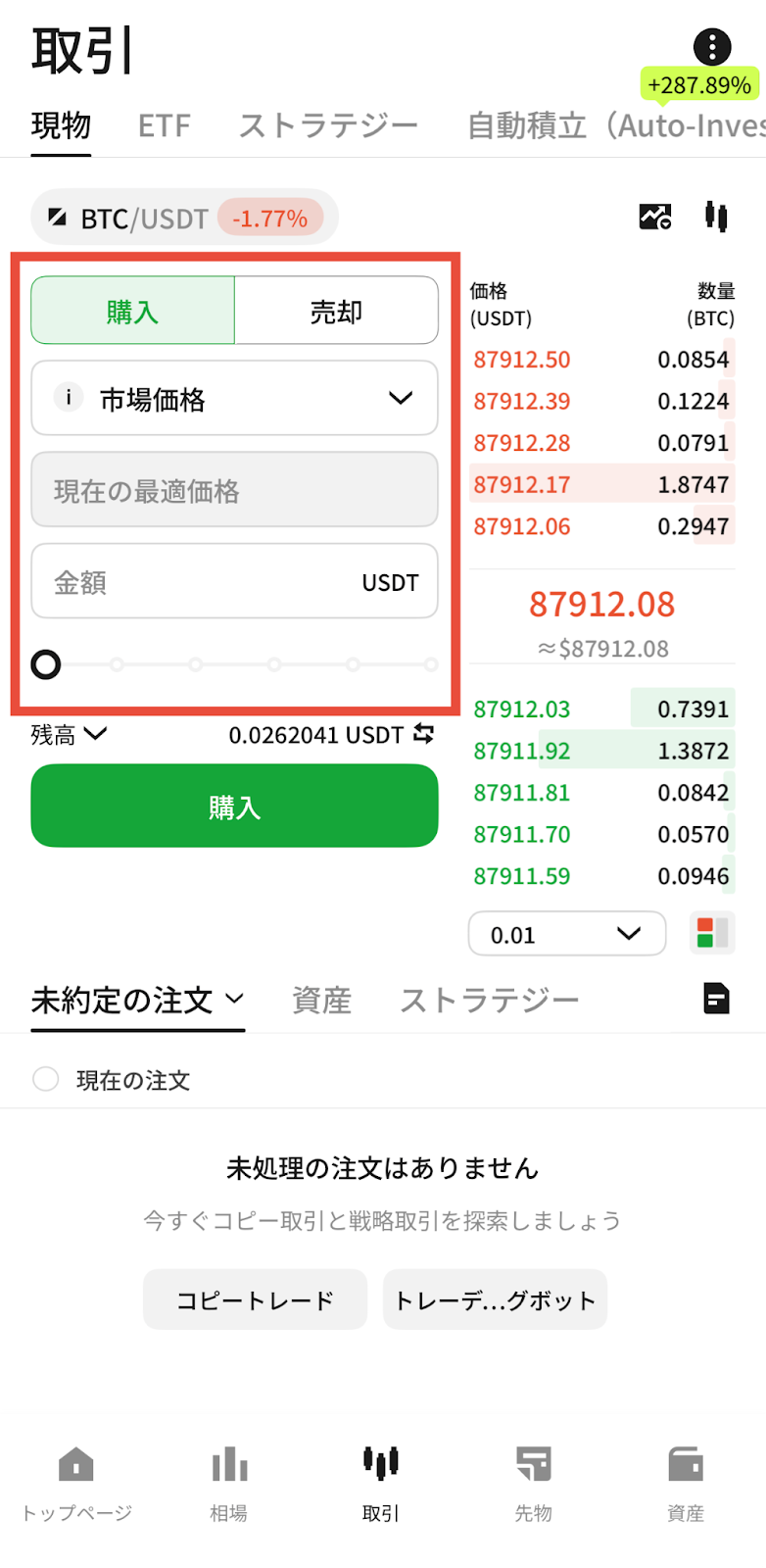The image size is (766, 1568).
Task: Open コピートレード copy trading
Action: tap(255, 1299)
